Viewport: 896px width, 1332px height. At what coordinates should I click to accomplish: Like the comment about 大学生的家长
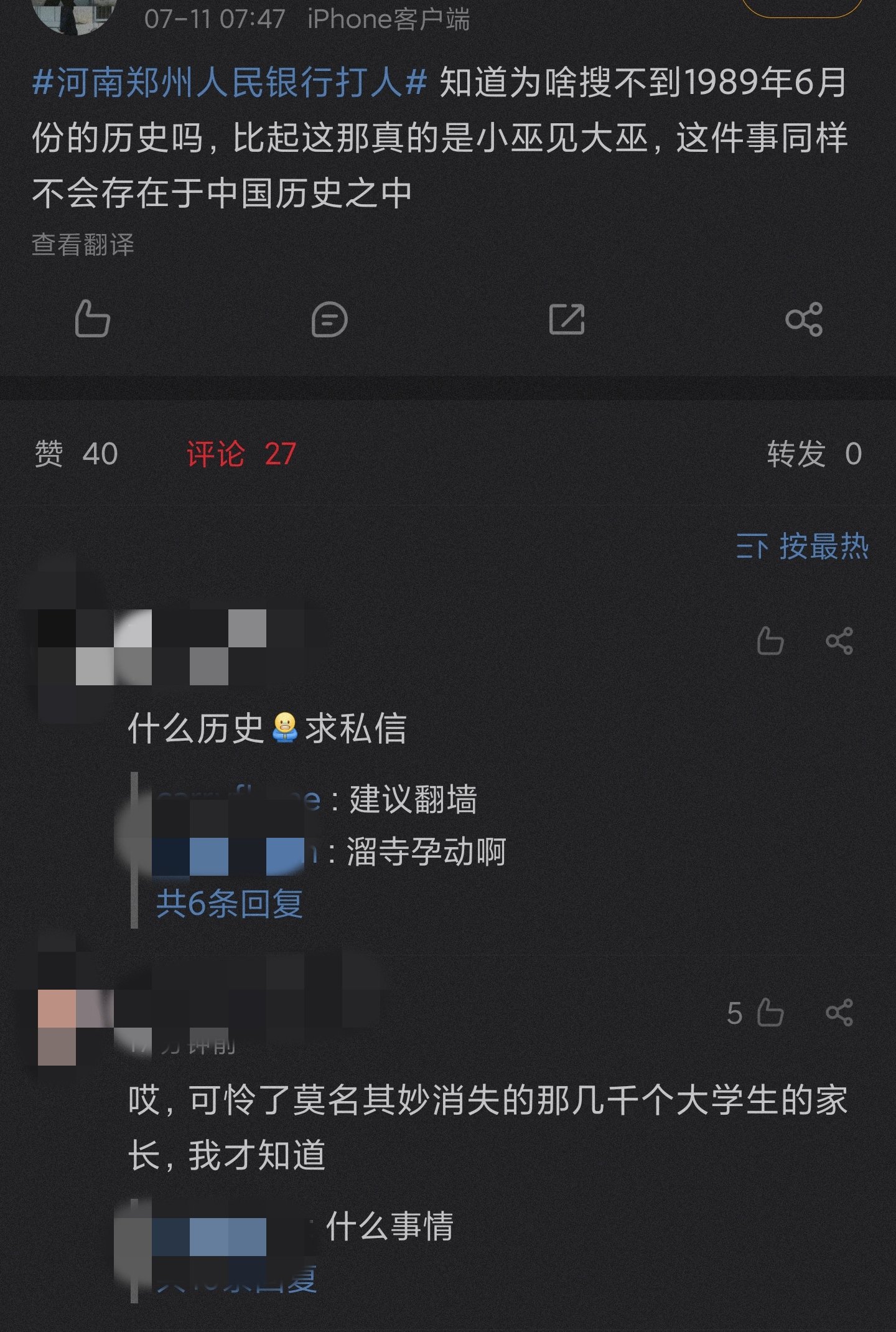(x=770, y=1013)
